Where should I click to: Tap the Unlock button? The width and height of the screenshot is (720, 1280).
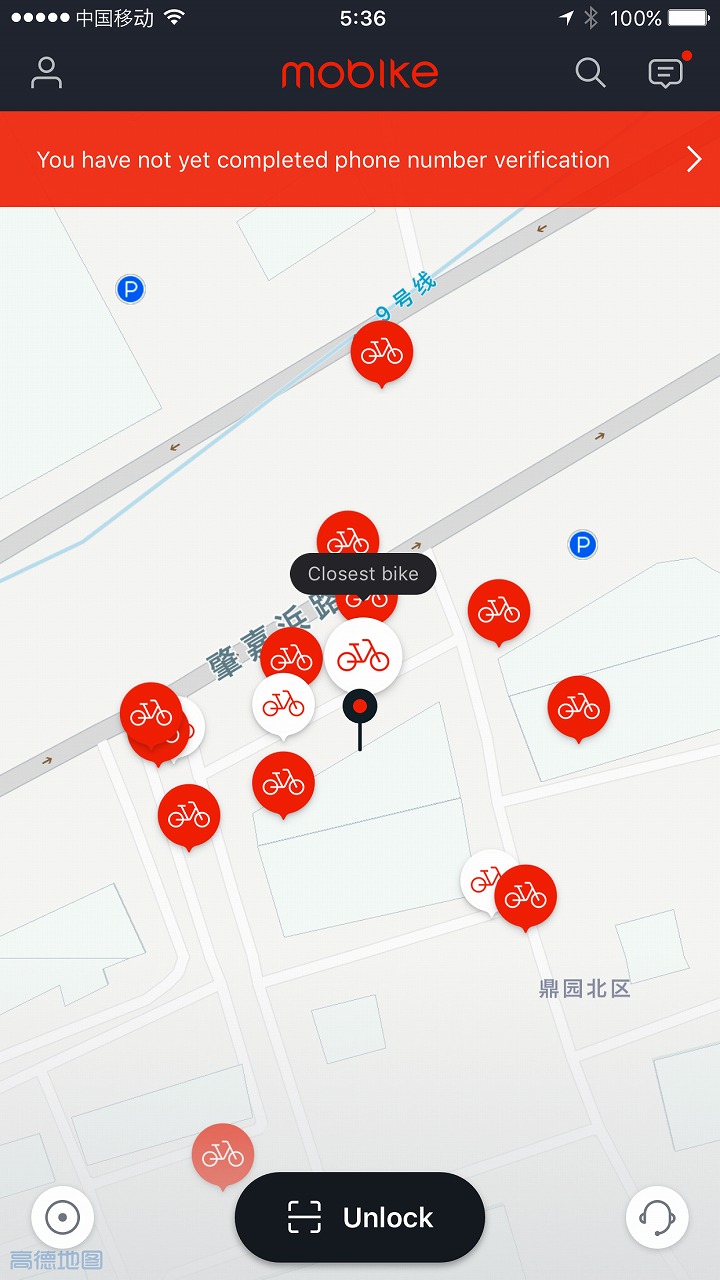[x=360, y=1217]
